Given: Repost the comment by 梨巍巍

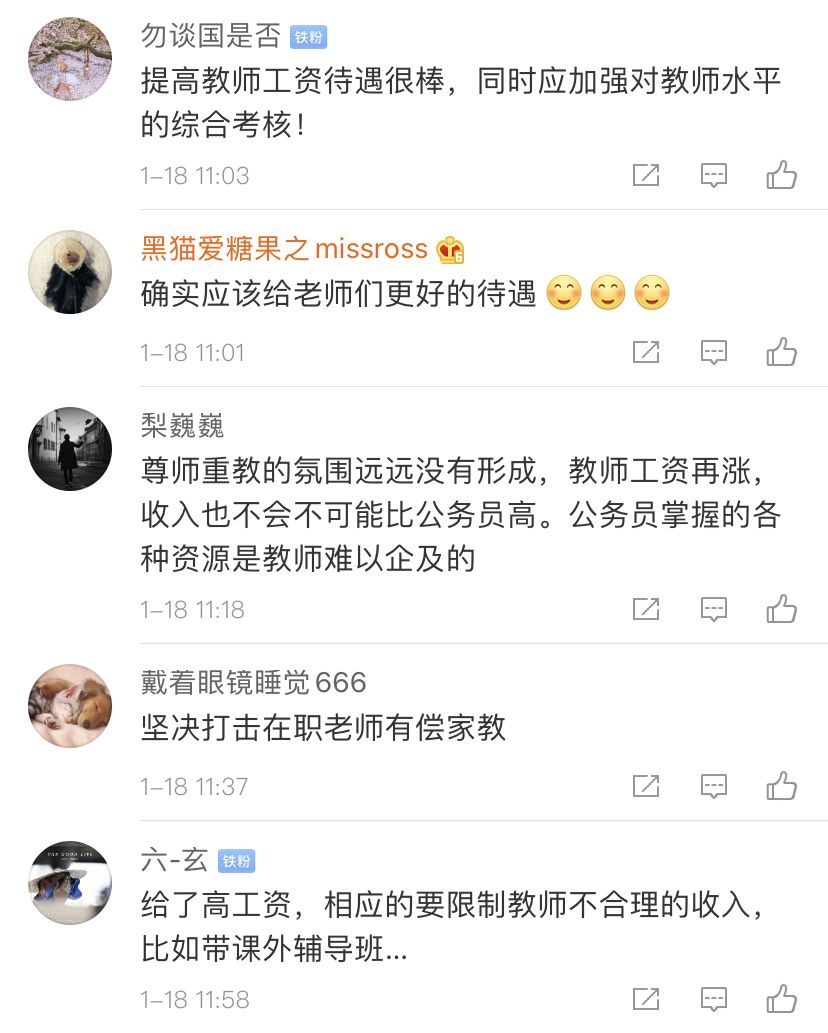Looking at the screenshot, I should point(646,609).
